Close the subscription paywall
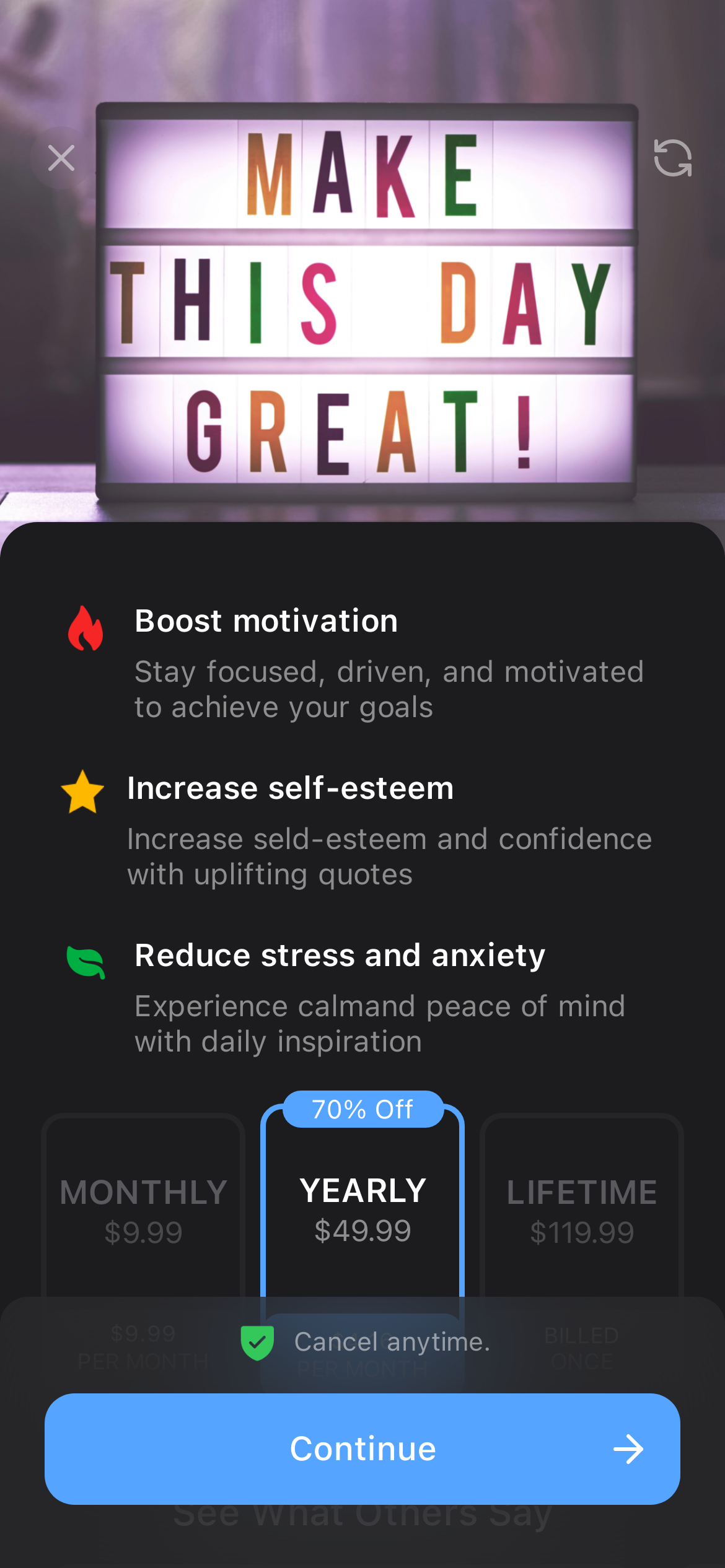Screen dimensions: 725x1568 pos(61,158)
